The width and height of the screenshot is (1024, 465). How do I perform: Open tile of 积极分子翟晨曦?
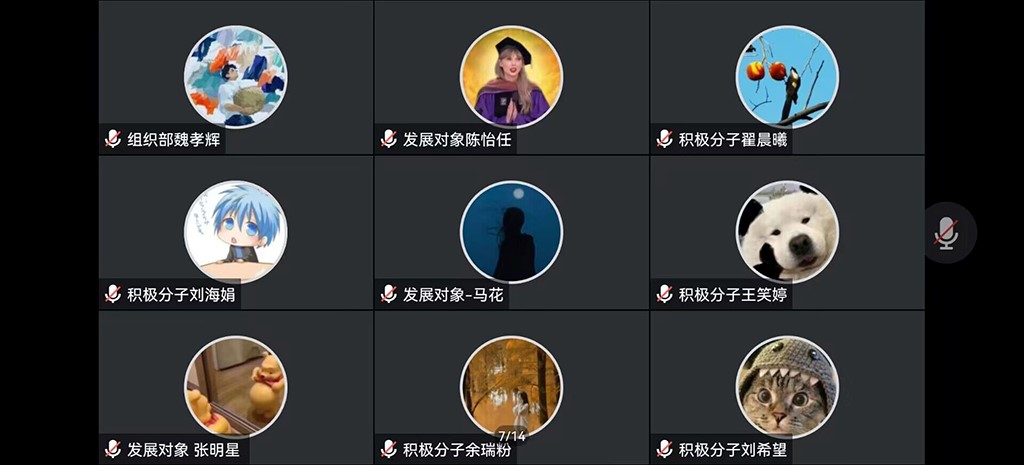(787, 77)
